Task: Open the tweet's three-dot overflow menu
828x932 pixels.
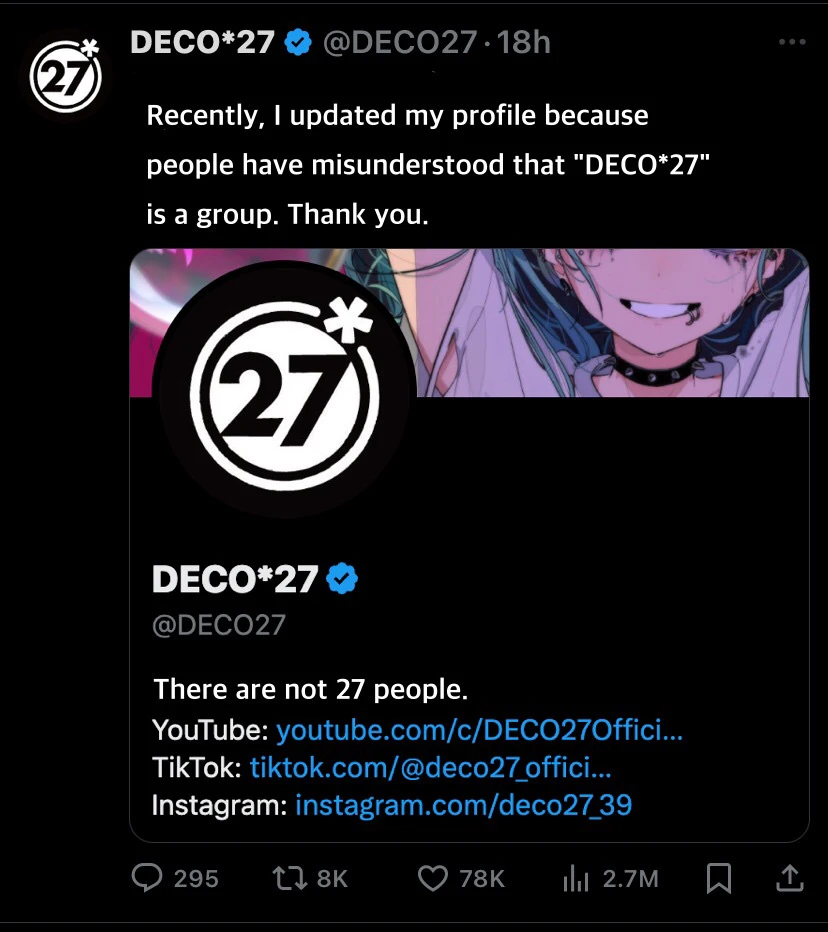Action: pyautogui.click(x=791, y=42)
